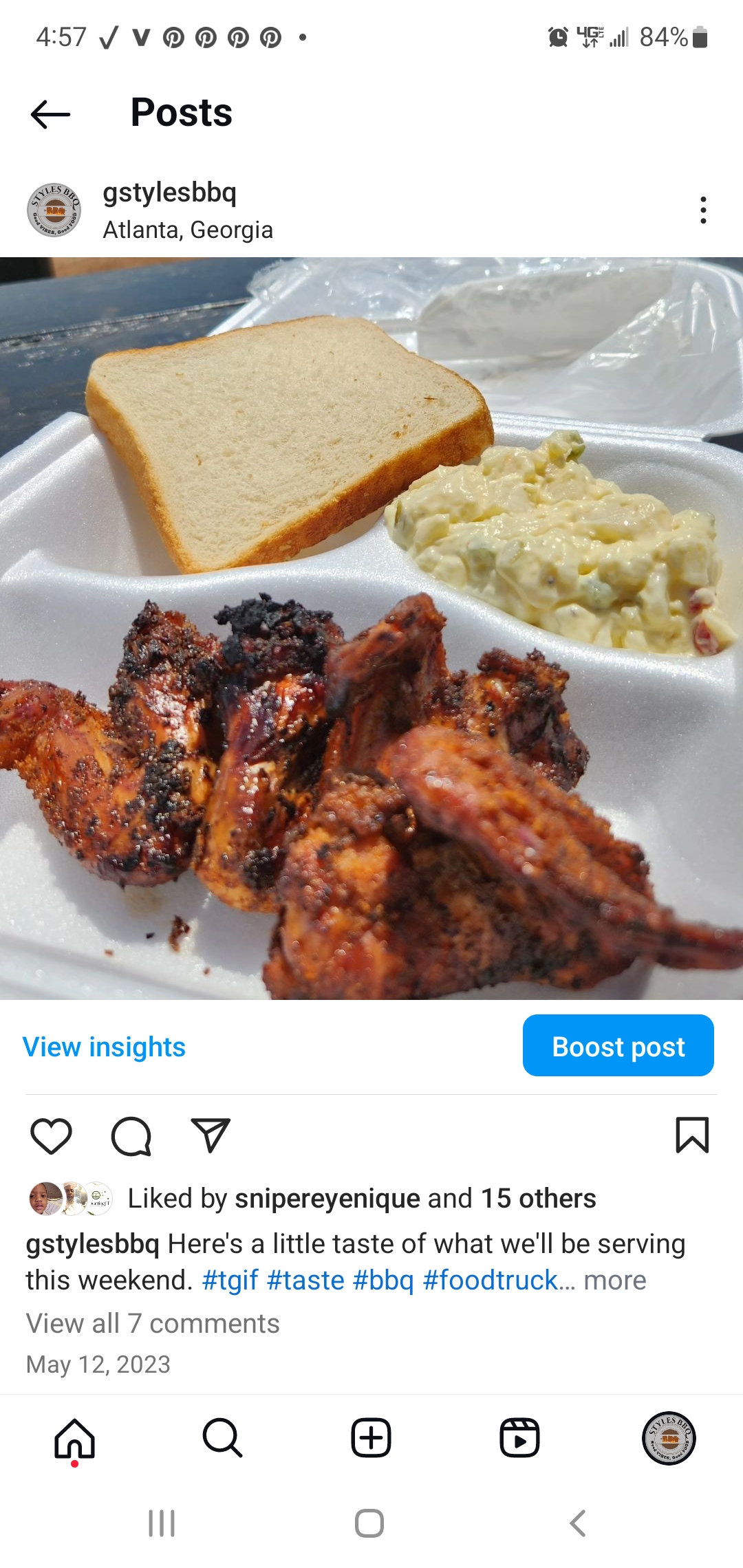Switch to the Search tab
This screenshot has width=743, height=1568.
(x=222, y=1438)
